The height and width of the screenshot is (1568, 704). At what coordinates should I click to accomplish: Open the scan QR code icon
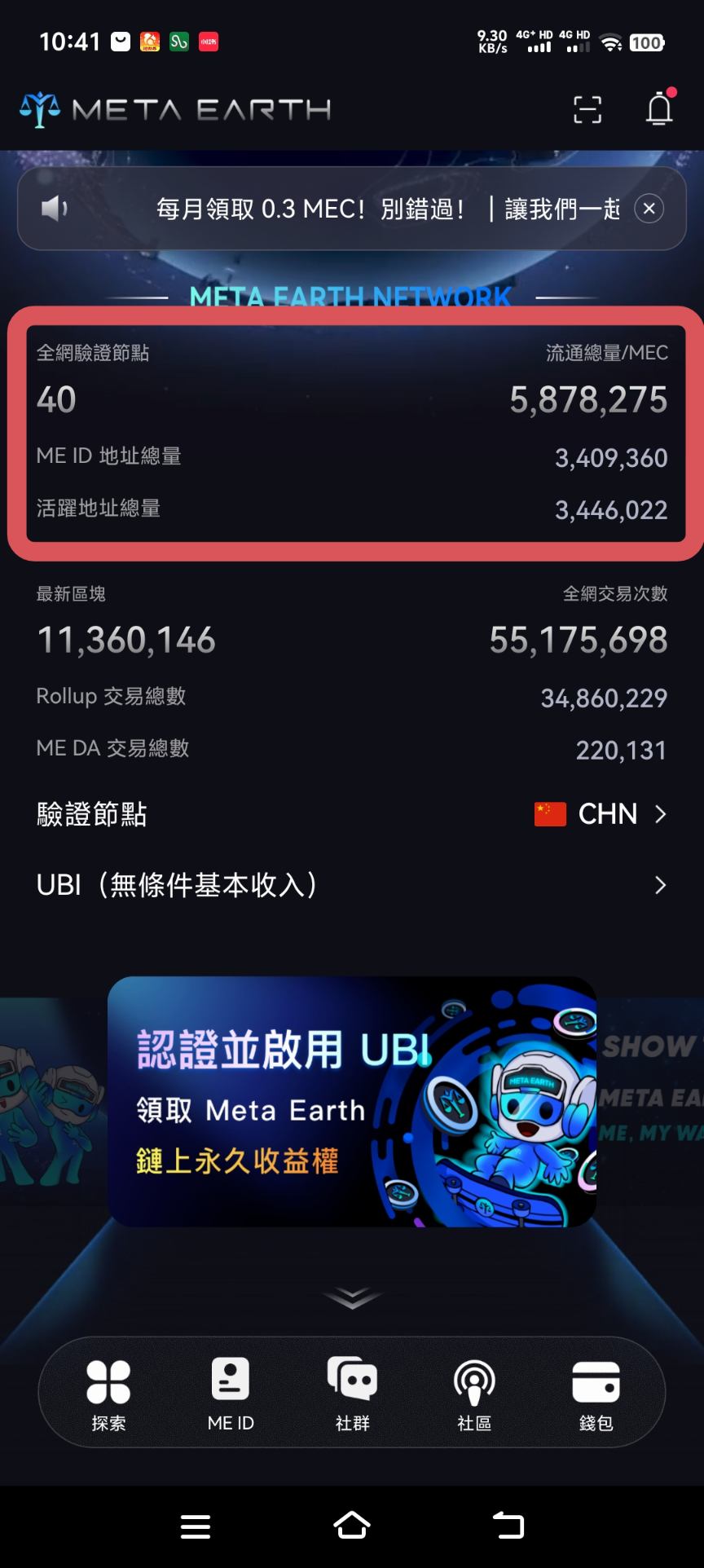(x=587, y=109)
